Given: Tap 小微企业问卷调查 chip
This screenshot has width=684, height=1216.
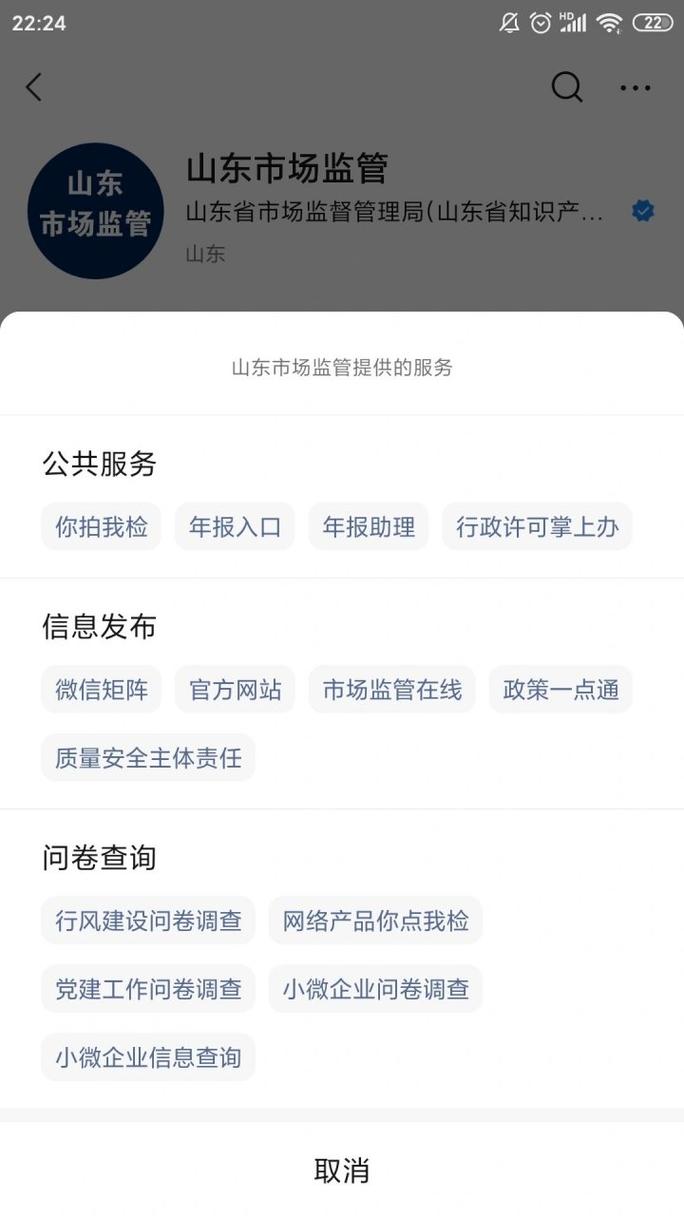Looking at the screenshot, I should [375, 989].
